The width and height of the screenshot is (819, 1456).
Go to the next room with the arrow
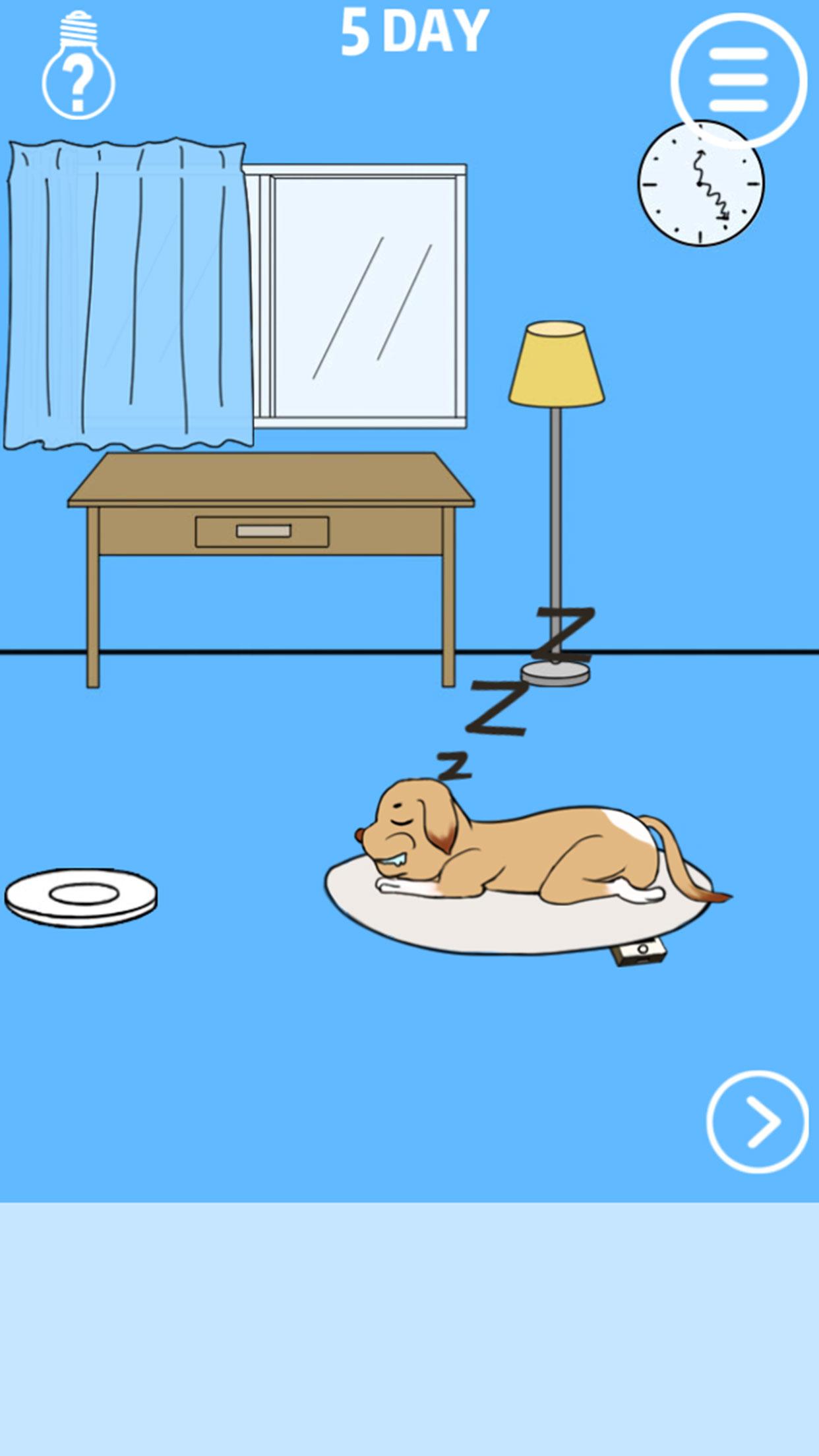tap(757, 1121)
